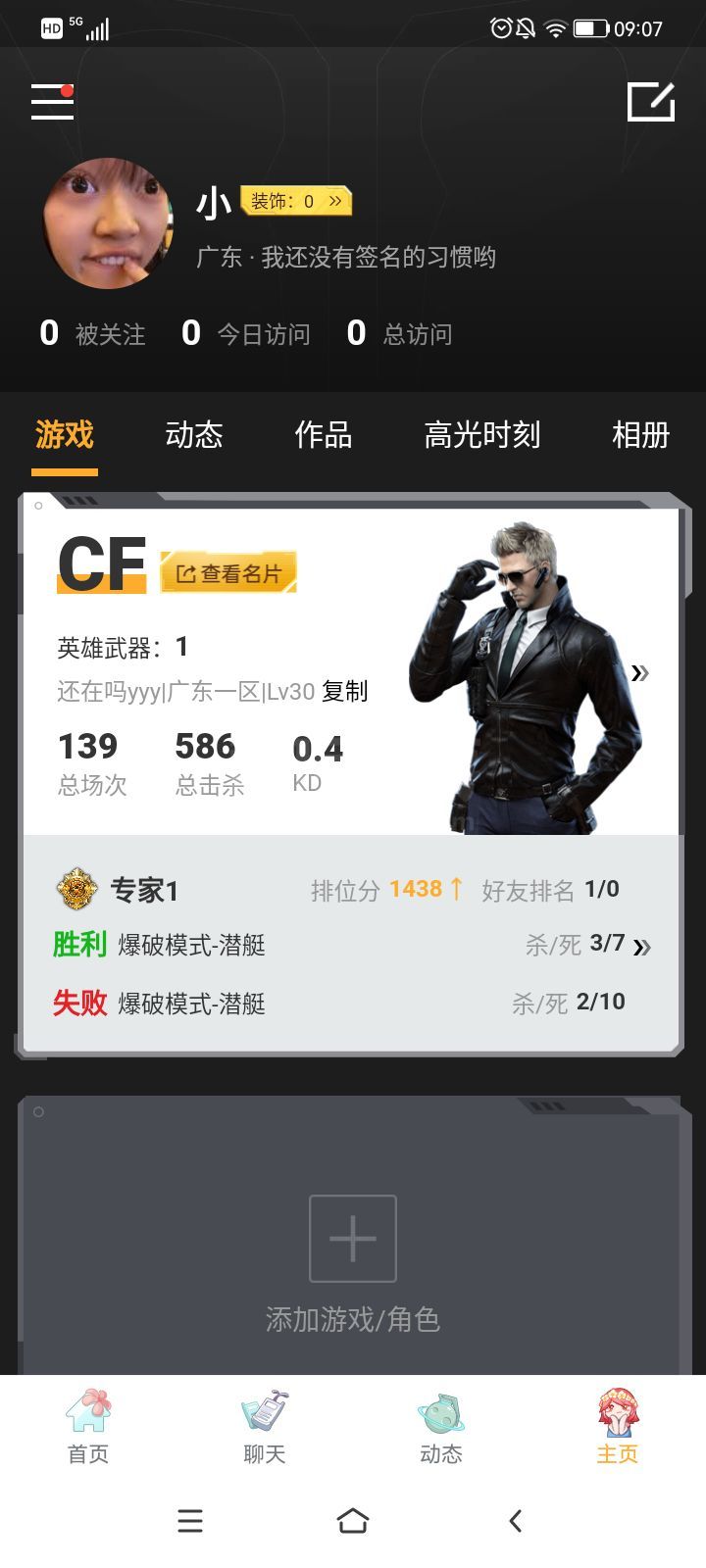Viewport: 706px width, 1568px height.
Task: Open the 聊天 chat tab
Action: pos(265,1427)
